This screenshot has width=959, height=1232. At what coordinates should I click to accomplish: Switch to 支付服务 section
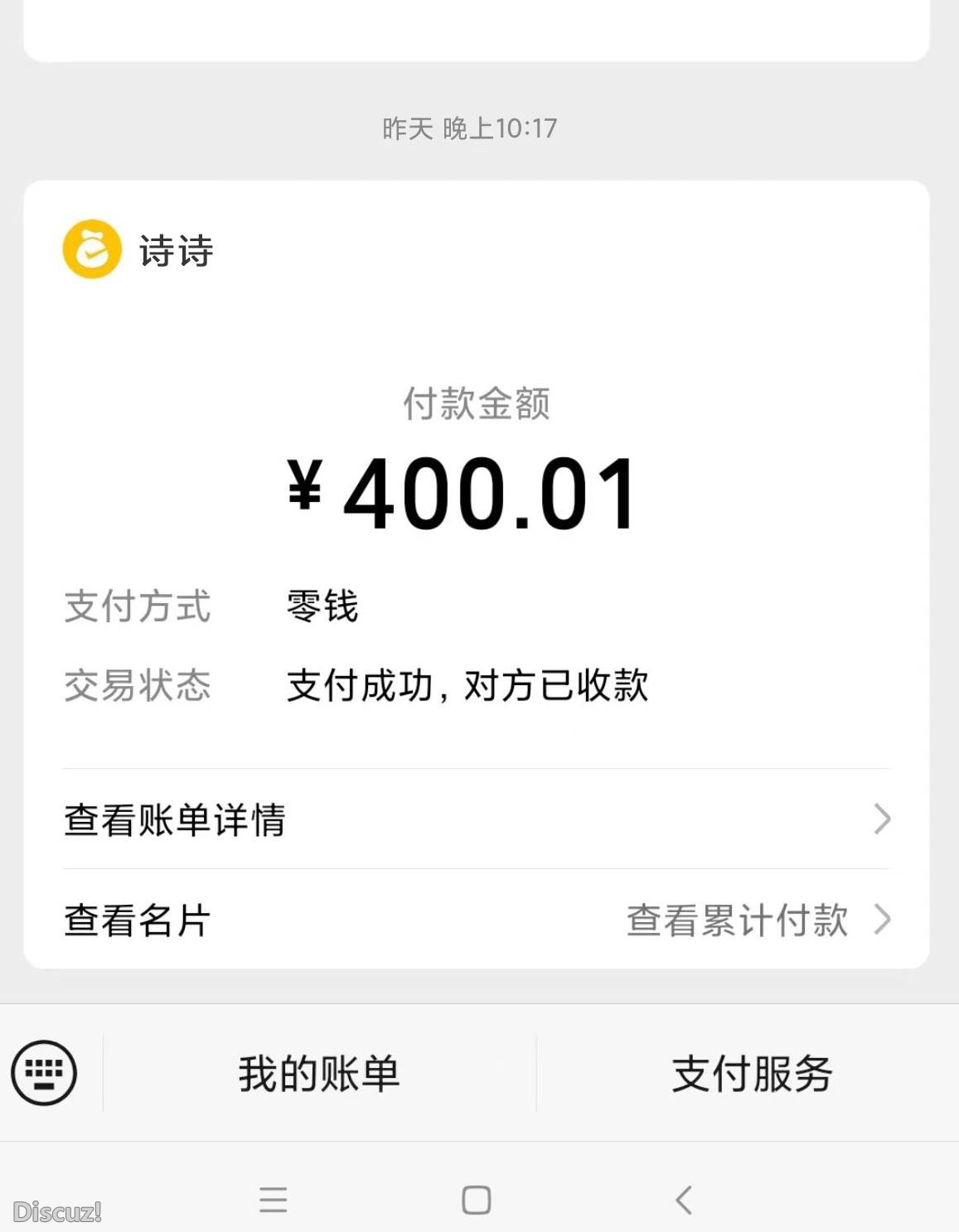[752, 1072]
